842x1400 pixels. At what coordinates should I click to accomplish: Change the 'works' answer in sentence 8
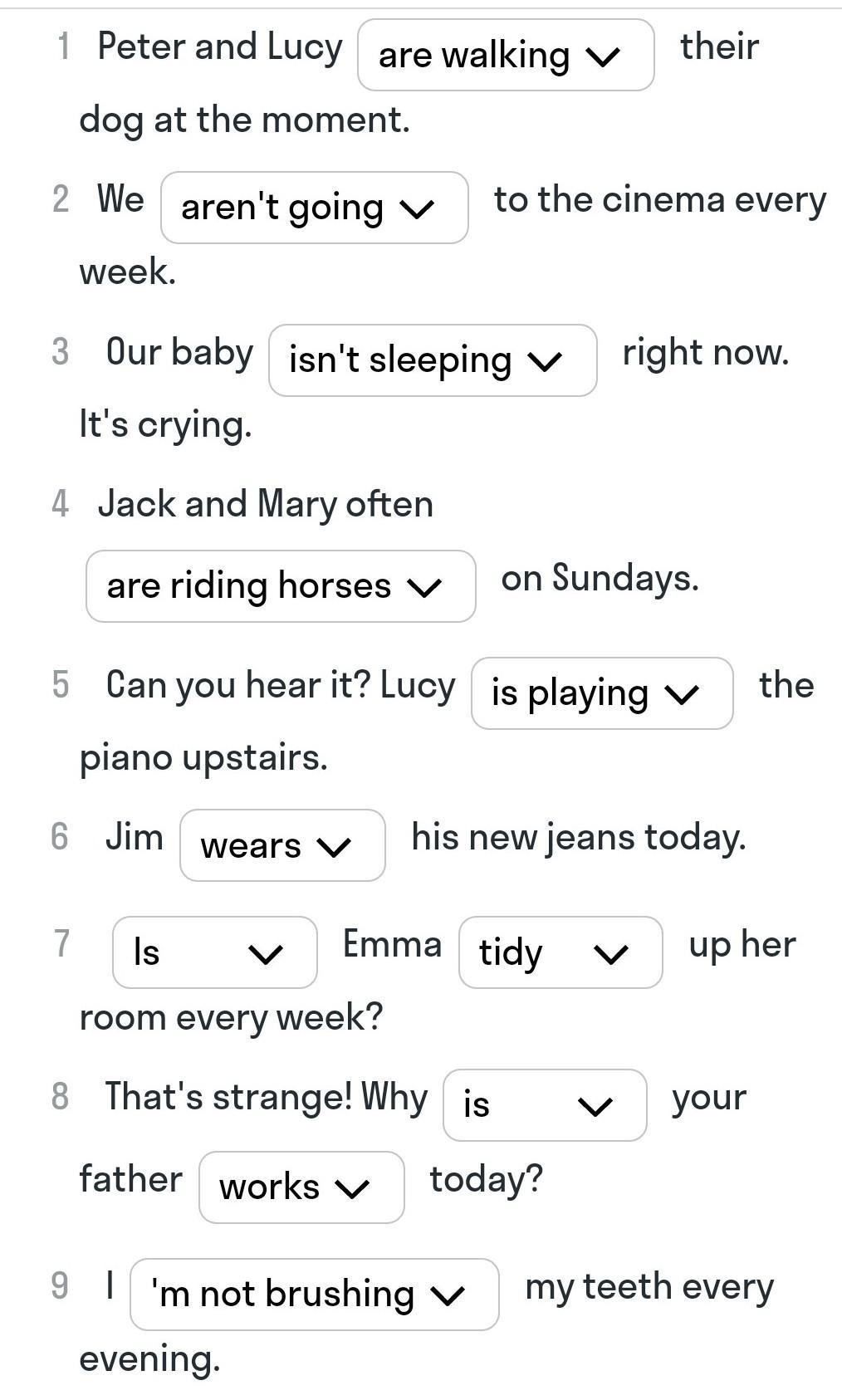coord(301,1187)
